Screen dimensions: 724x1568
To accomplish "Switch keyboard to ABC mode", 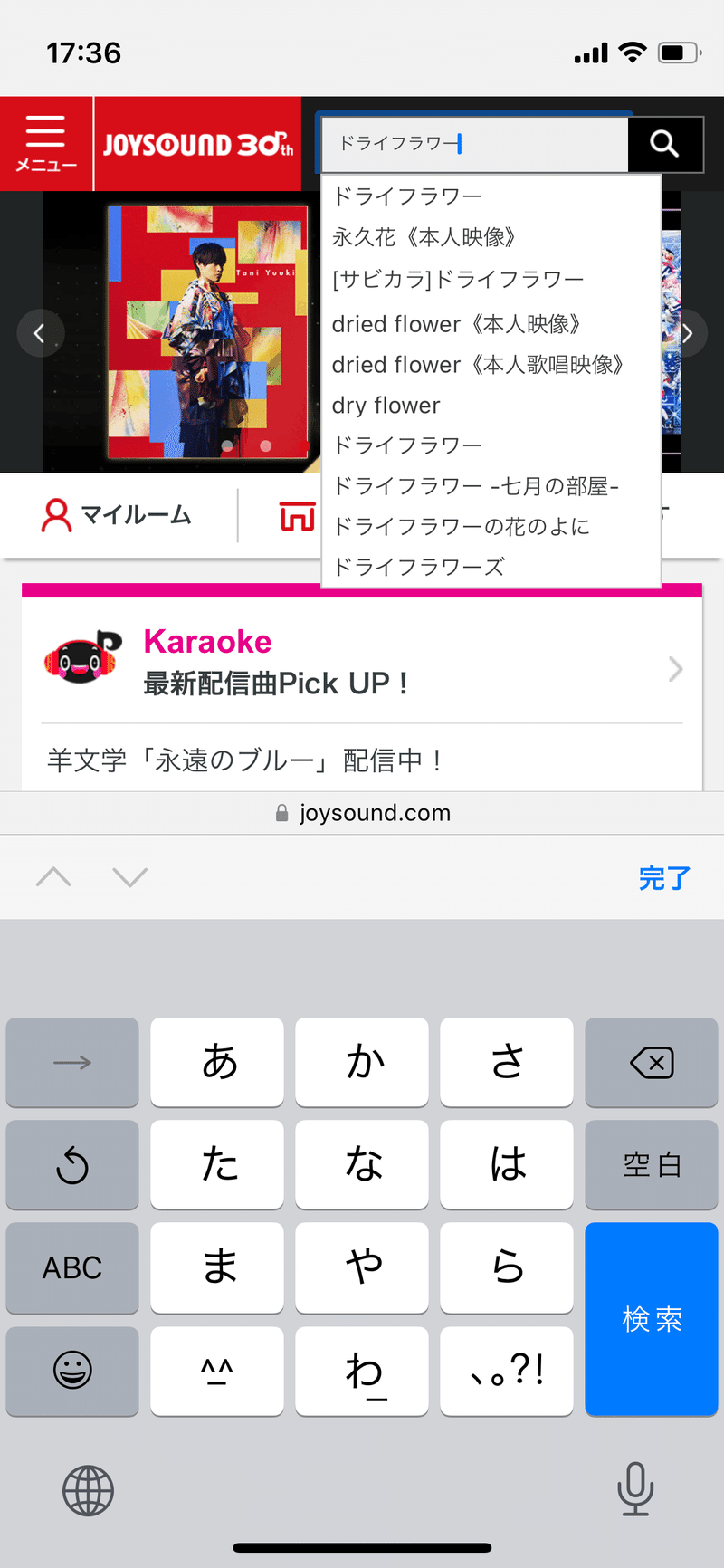I will 72,1267.
